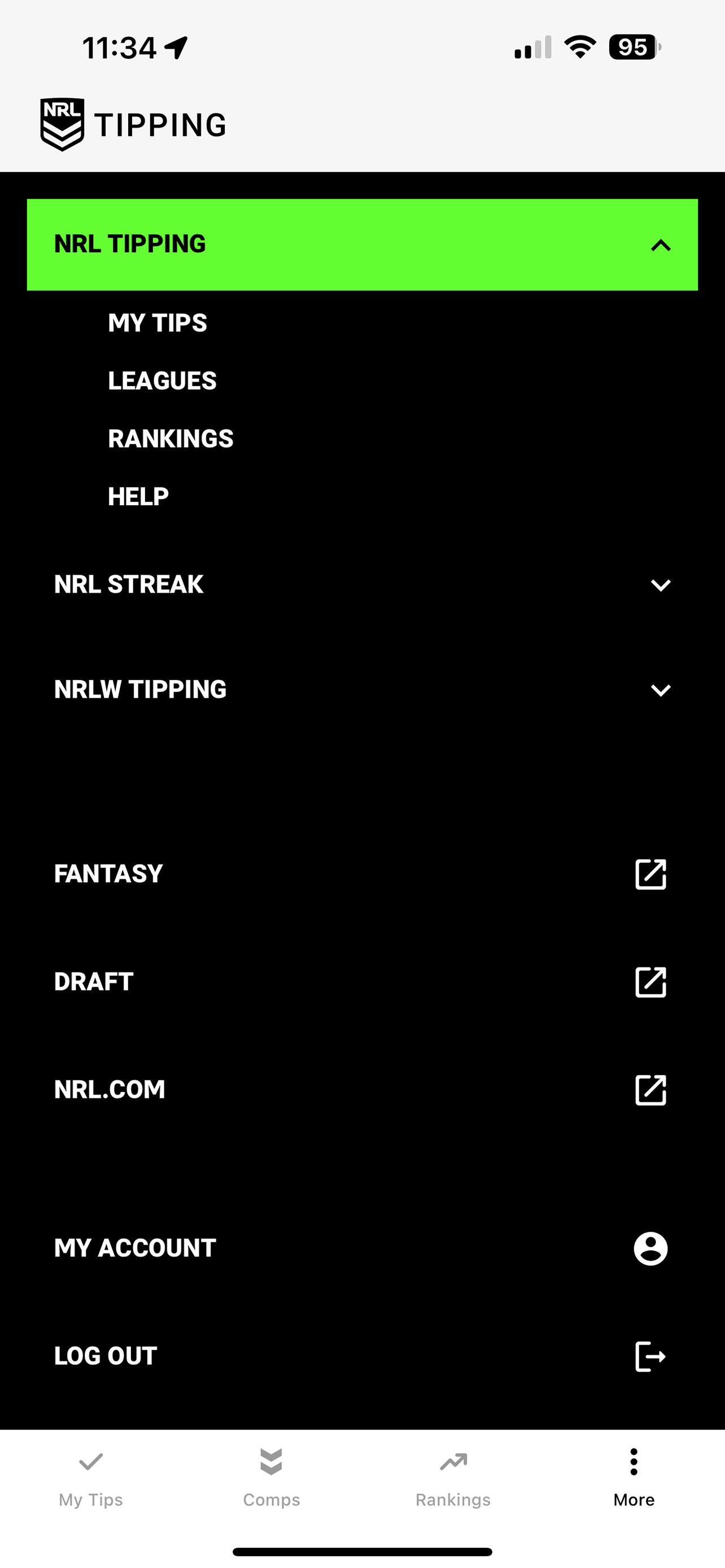Launch the Draft external link
Viewport: 725px width, 1568px height.
click(650, 982)
